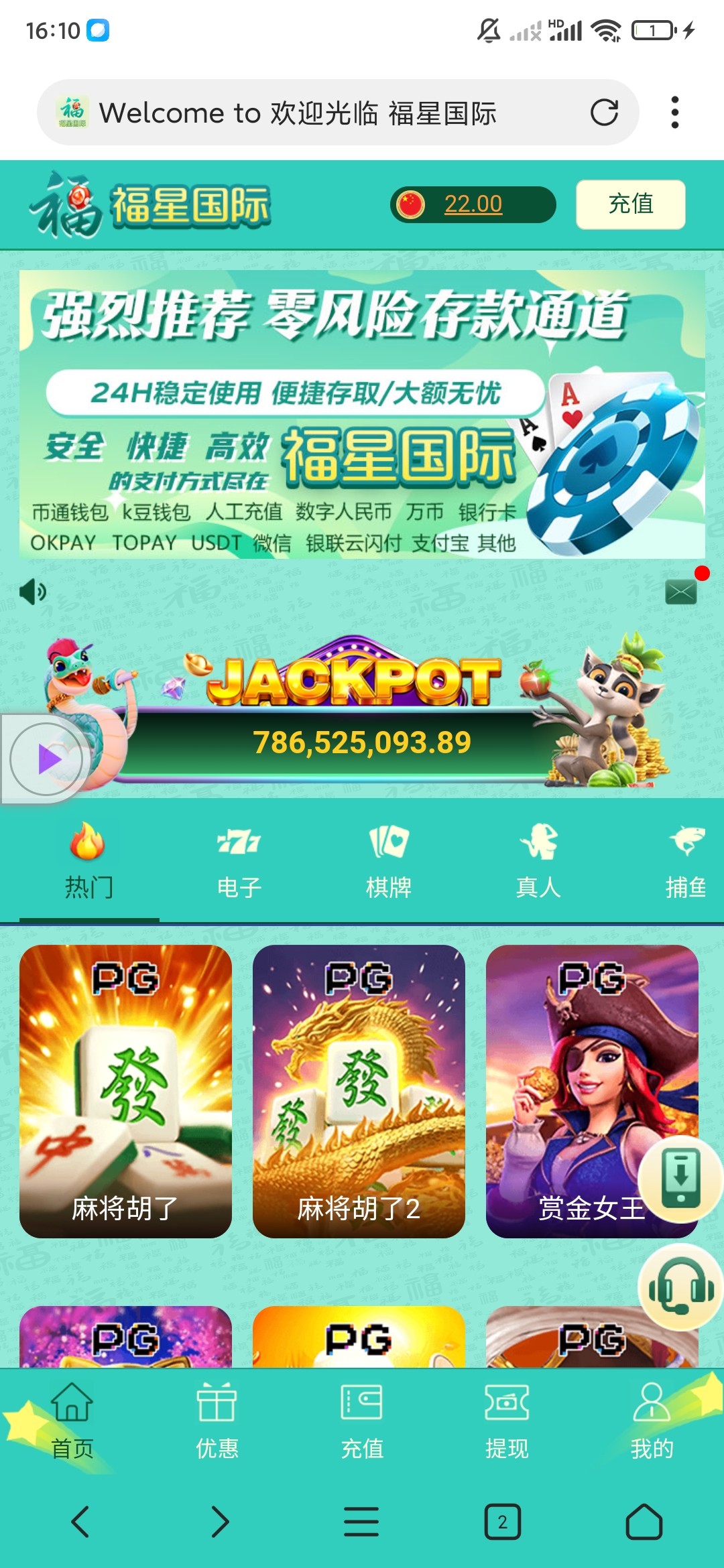
Task: Tap the purple play button
Action: [47, 760]
